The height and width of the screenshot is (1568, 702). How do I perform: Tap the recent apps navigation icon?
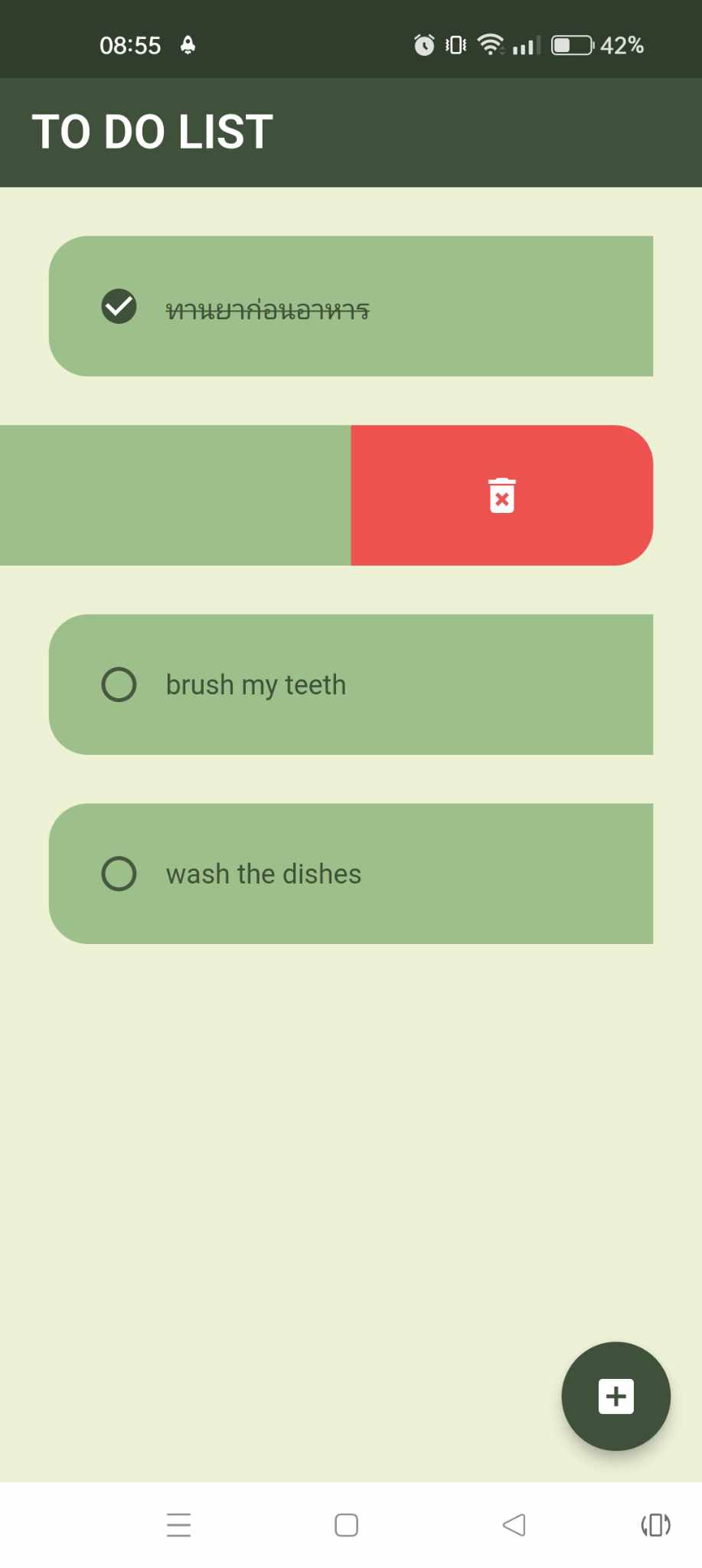click(346, 1525)
